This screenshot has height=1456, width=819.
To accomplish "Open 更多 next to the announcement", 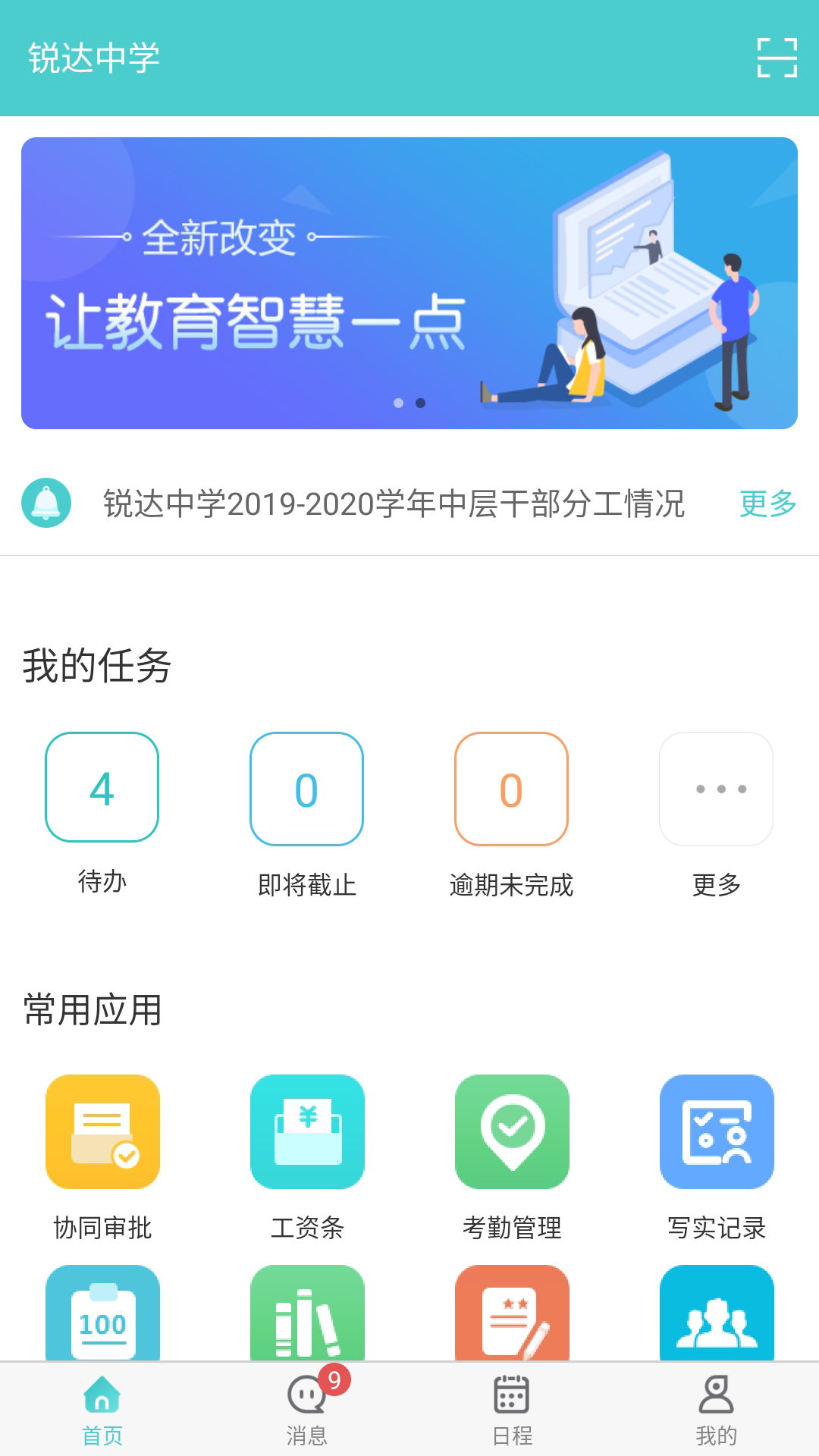I will tap(770, 503).
